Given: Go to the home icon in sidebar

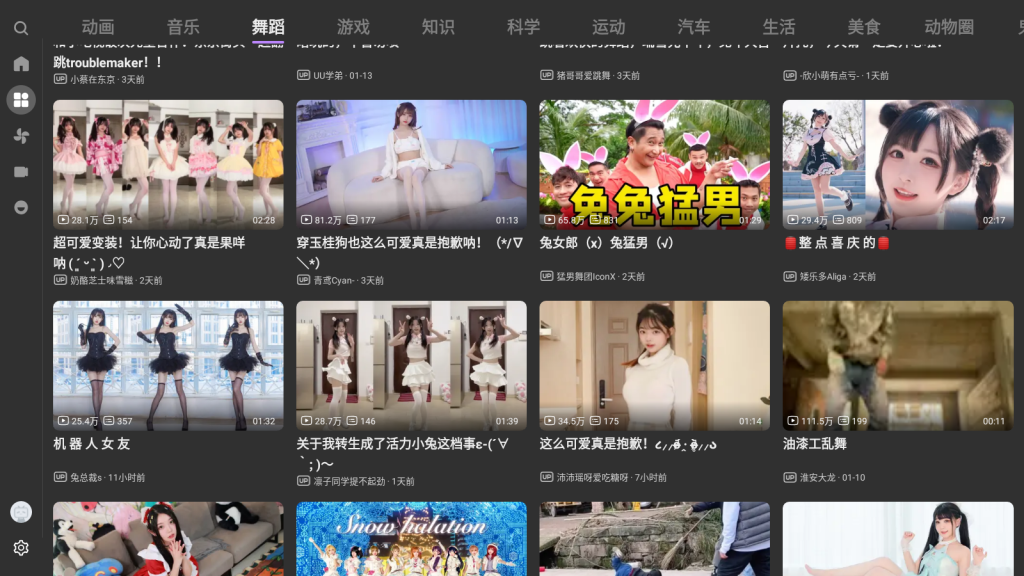Looking at the screenshot, I should (21, 64).
